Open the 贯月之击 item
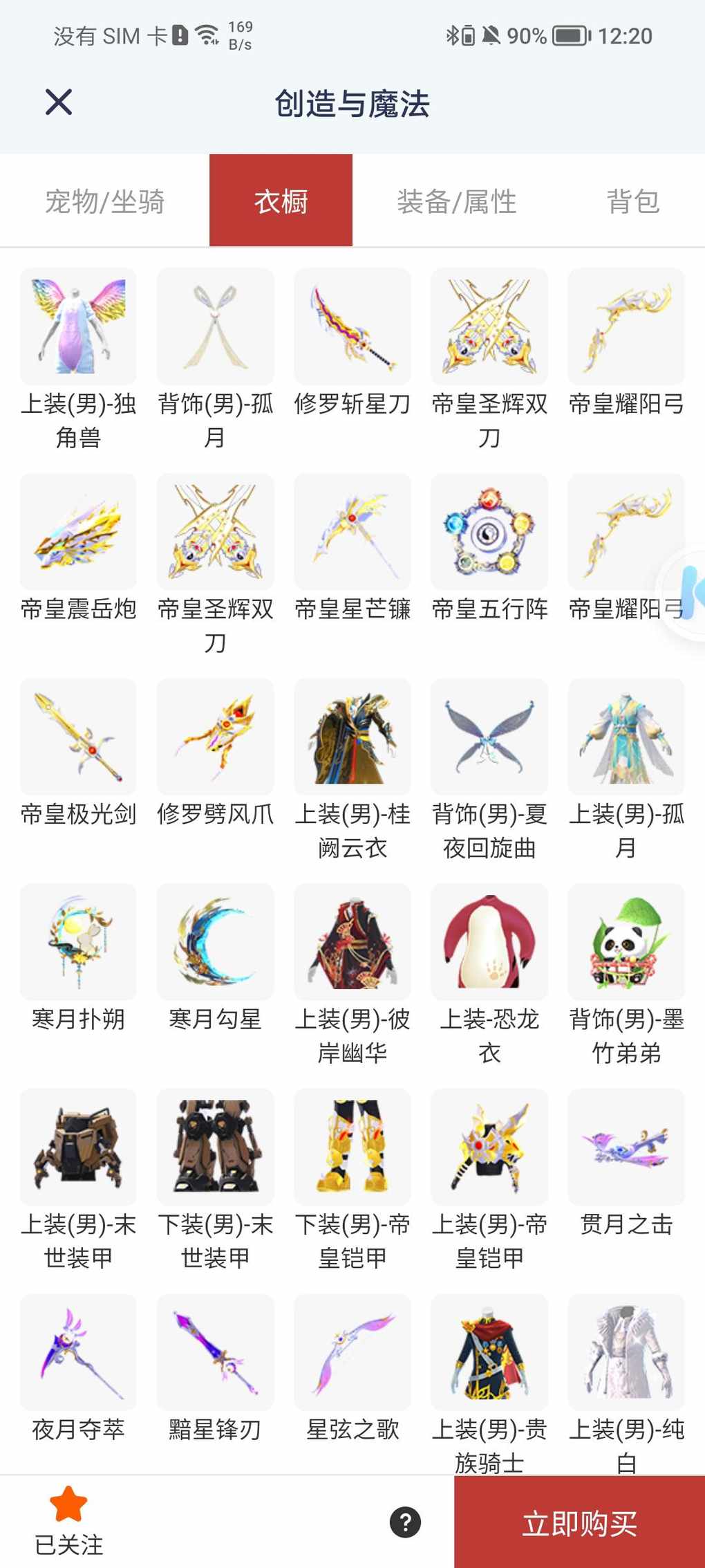This screenshot has height=1568, width=705. click(626, 1147)
